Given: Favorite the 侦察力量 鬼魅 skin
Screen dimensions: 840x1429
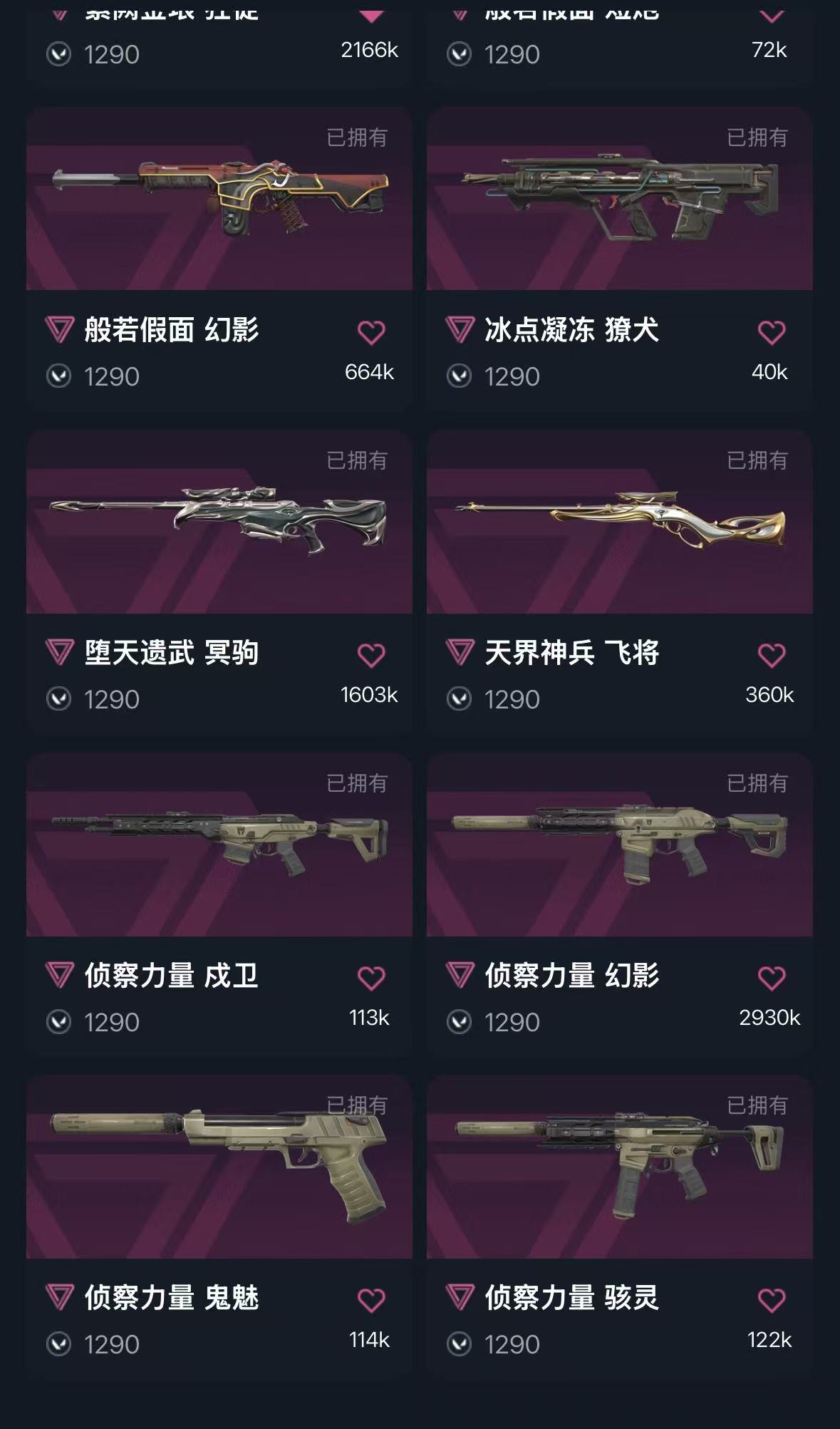Looking at the screenshot, I should [x=371, y=1300].
